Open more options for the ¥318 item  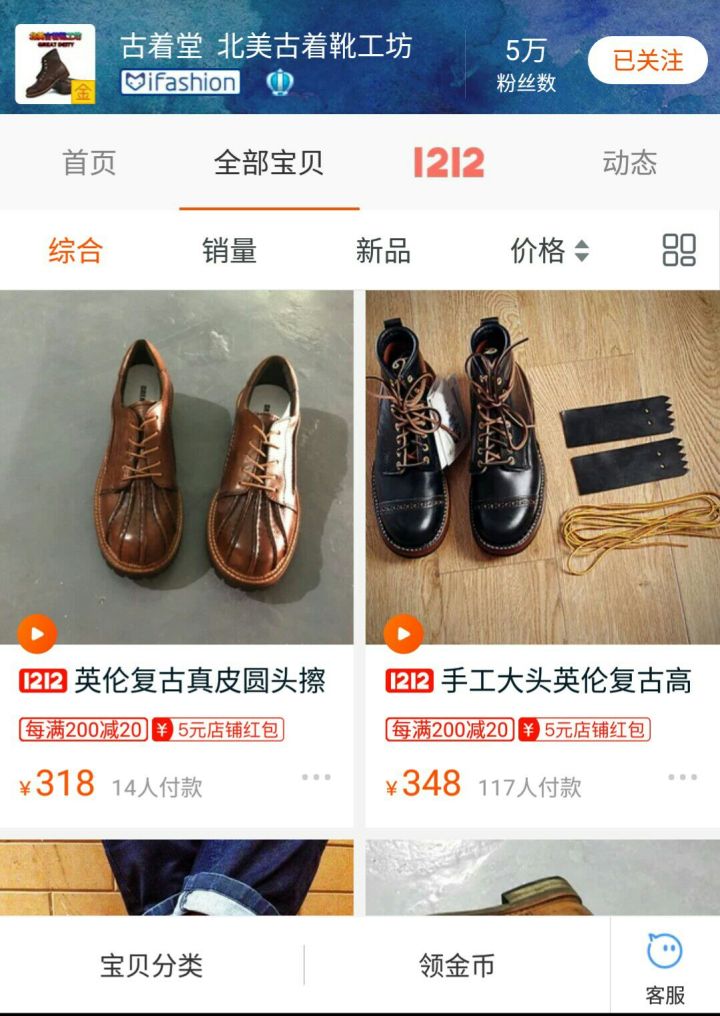coord(316,777)
